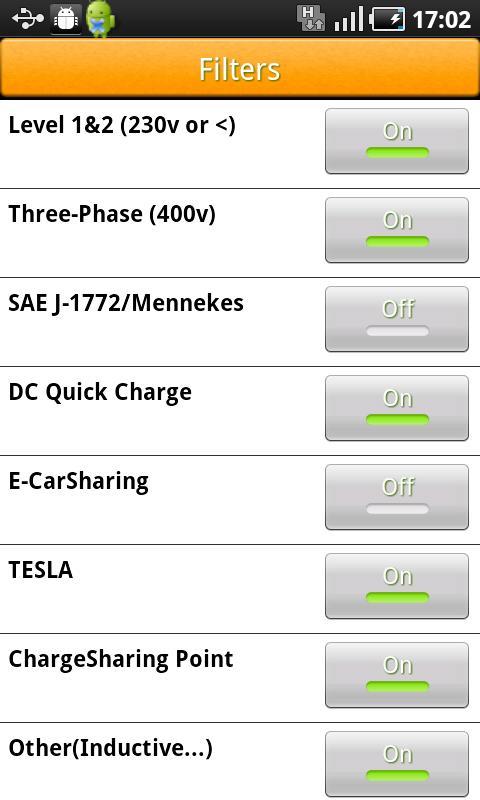Turn on the E-CarSharing filter
The width and height of the screenshot is (480, 800).
397,497
